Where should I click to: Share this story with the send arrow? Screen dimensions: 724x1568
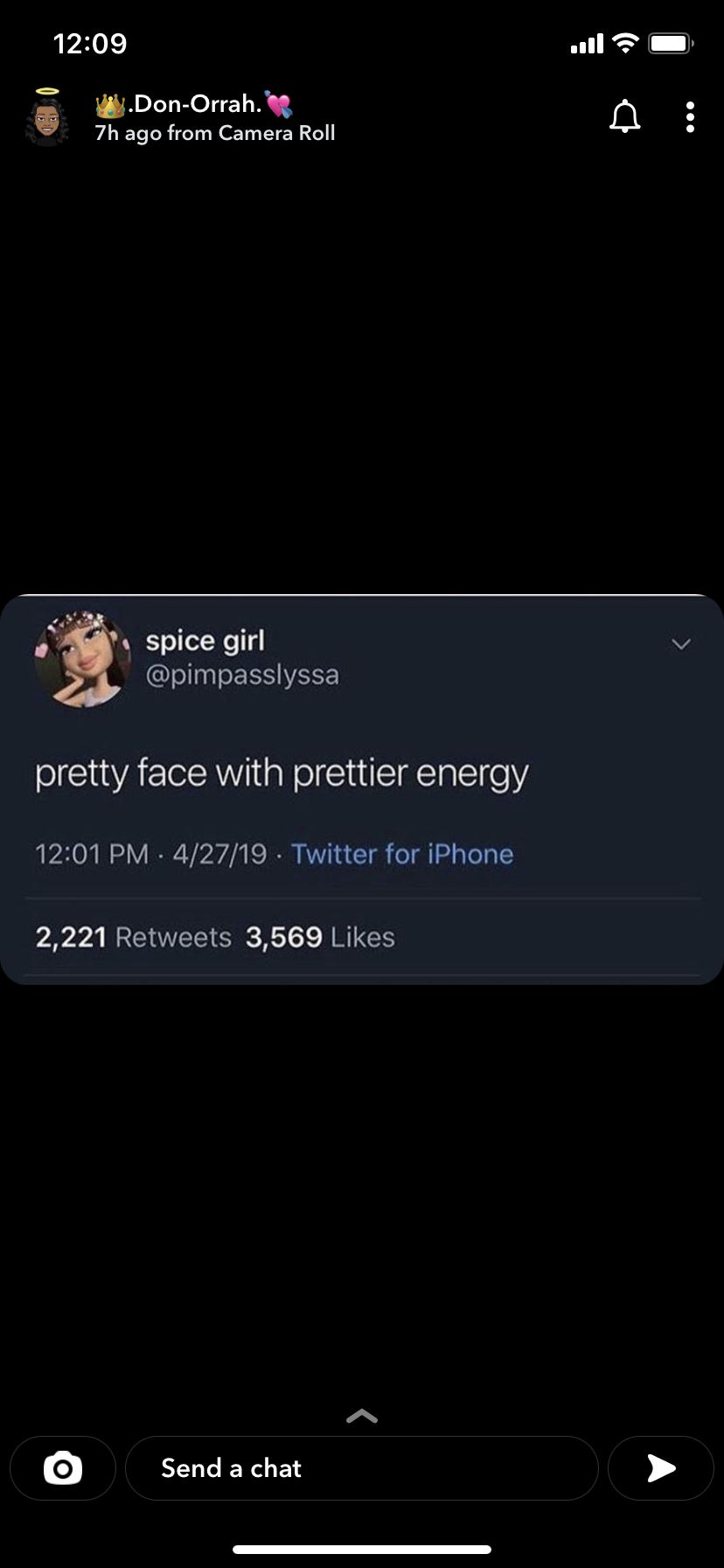(x=661, y=1467)
